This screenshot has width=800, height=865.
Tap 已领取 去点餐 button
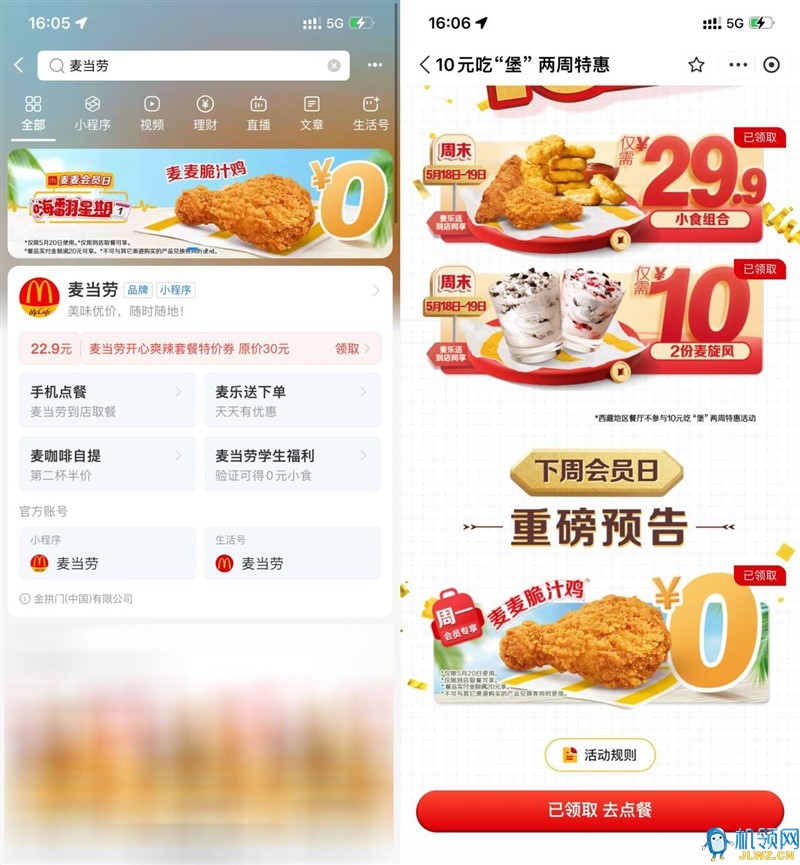coord(600,810)
